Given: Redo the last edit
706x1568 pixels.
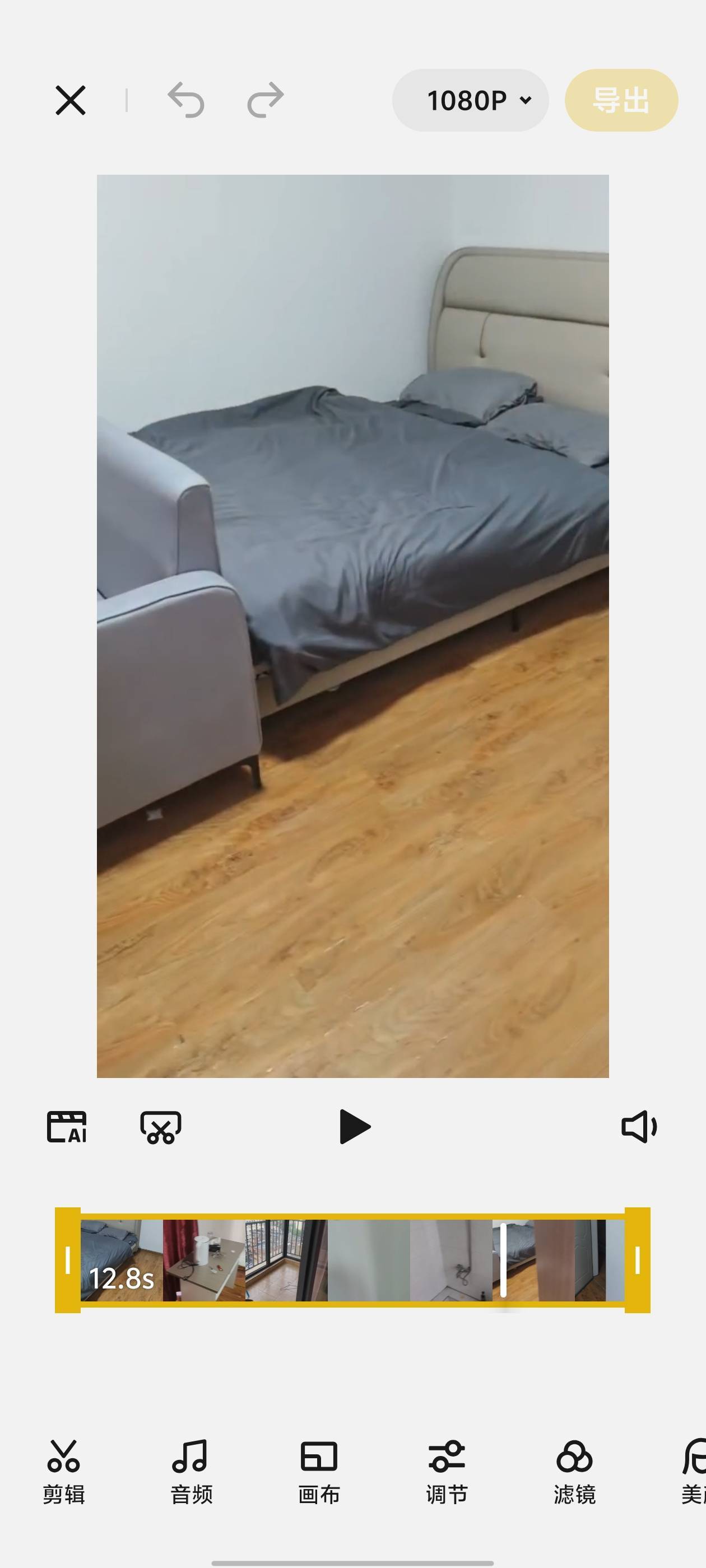Looking at the screenshot, I should click(x=266, y=100).
